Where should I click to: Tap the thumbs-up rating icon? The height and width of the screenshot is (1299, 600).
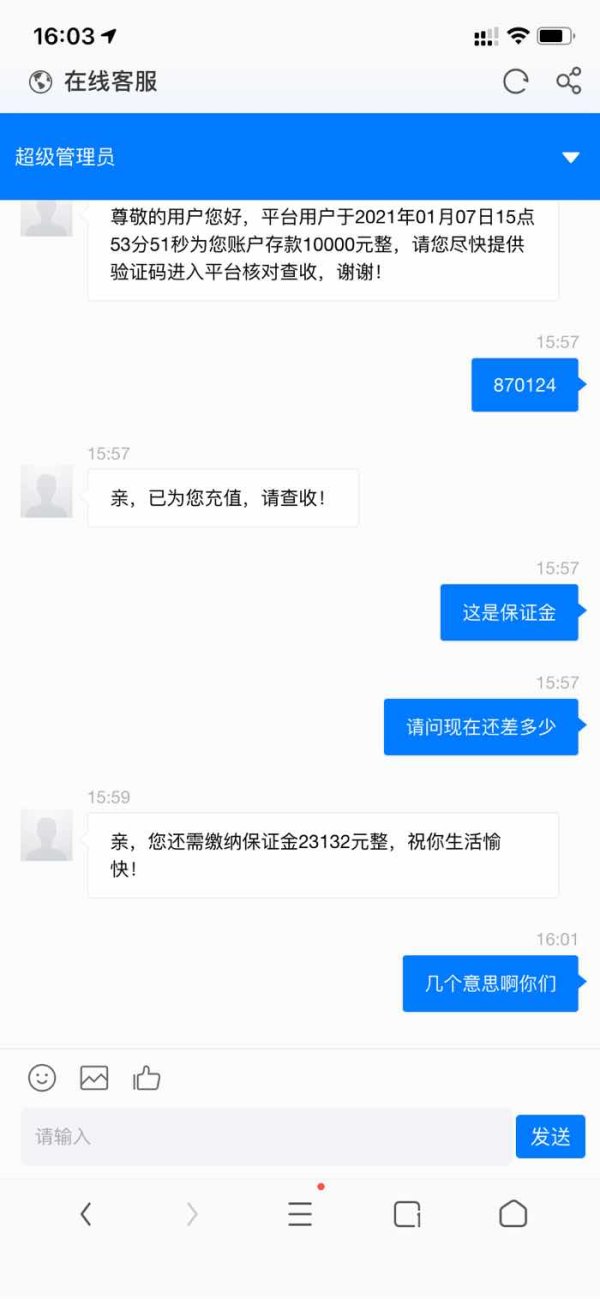(147, 1077)
